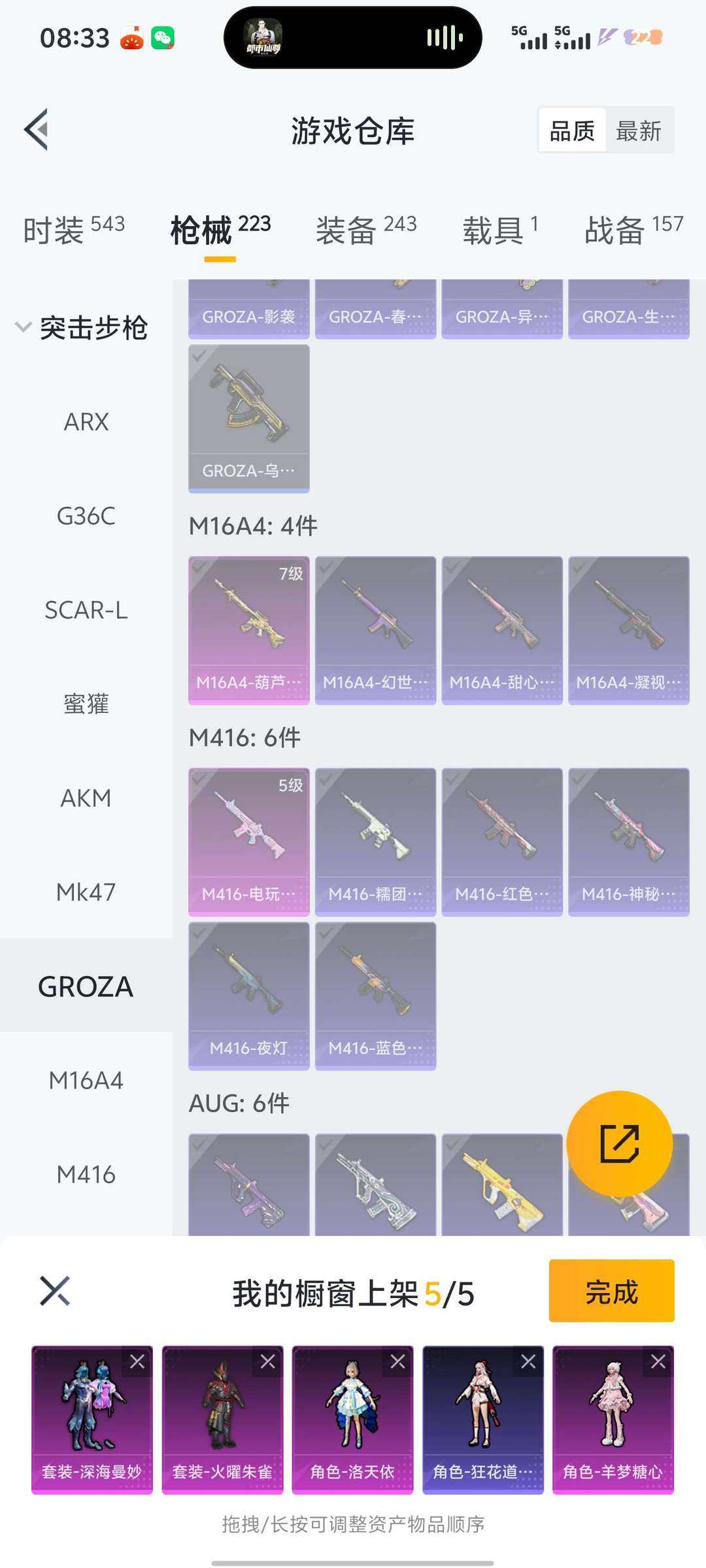Select the M16A4-葫芦 level 7 skin
706x1568 pixels.
[x=248, y=630]
